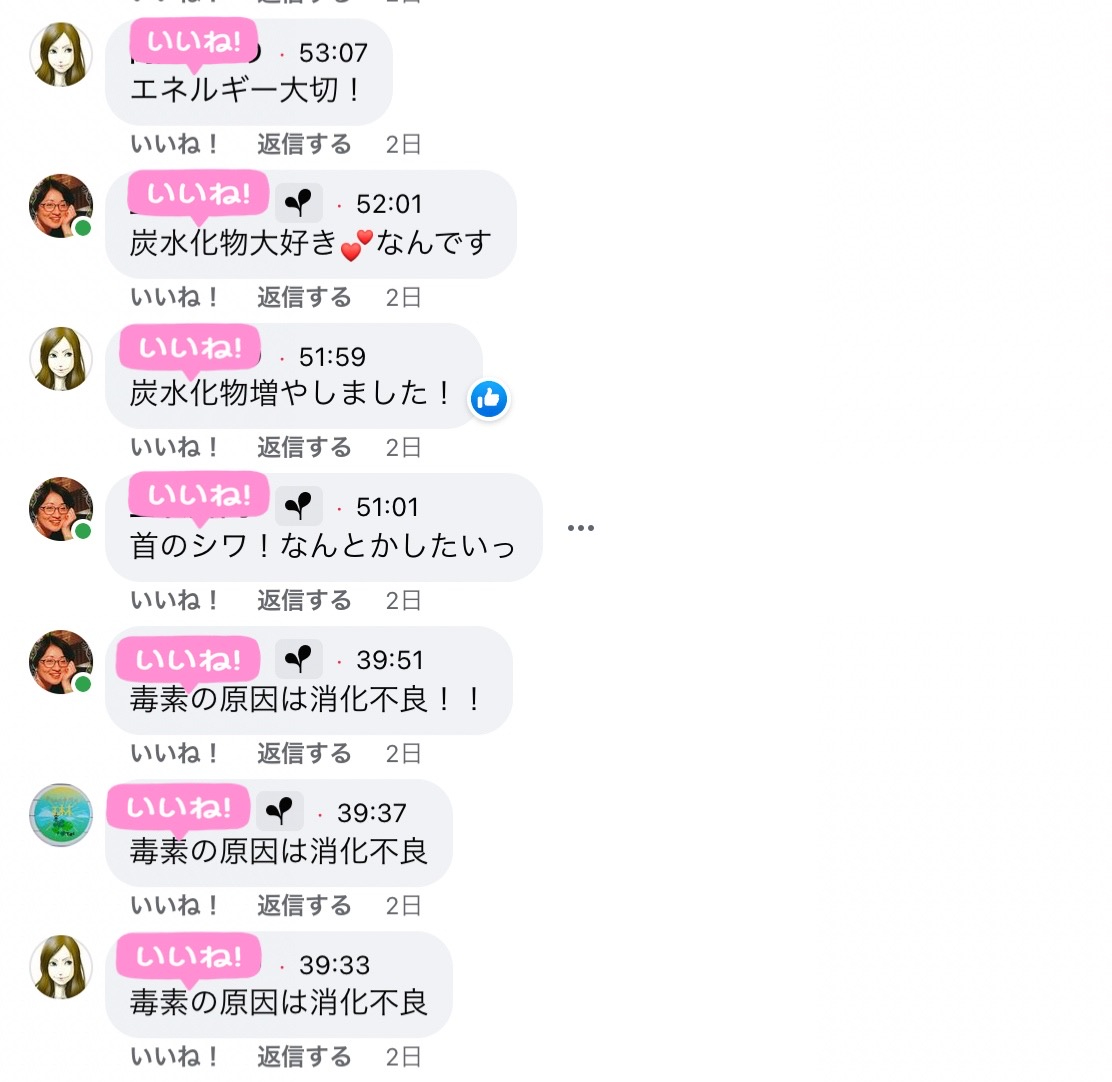Open the profile picture of the 39:37 commenter
Screen dimensions: 1112x1082
[61, 815]
